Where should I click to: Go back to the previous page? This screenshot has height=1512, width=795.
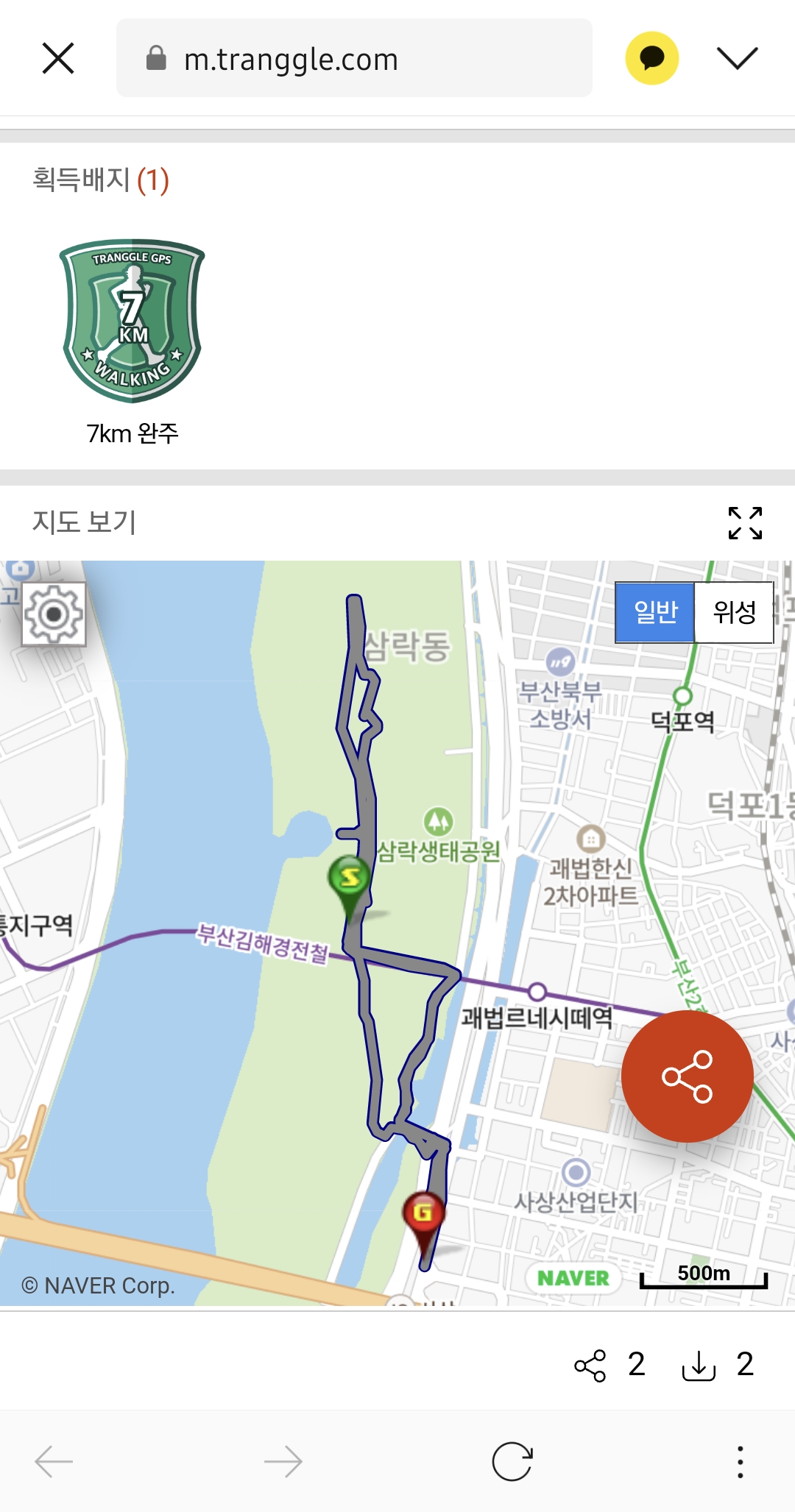point(54,1461)
